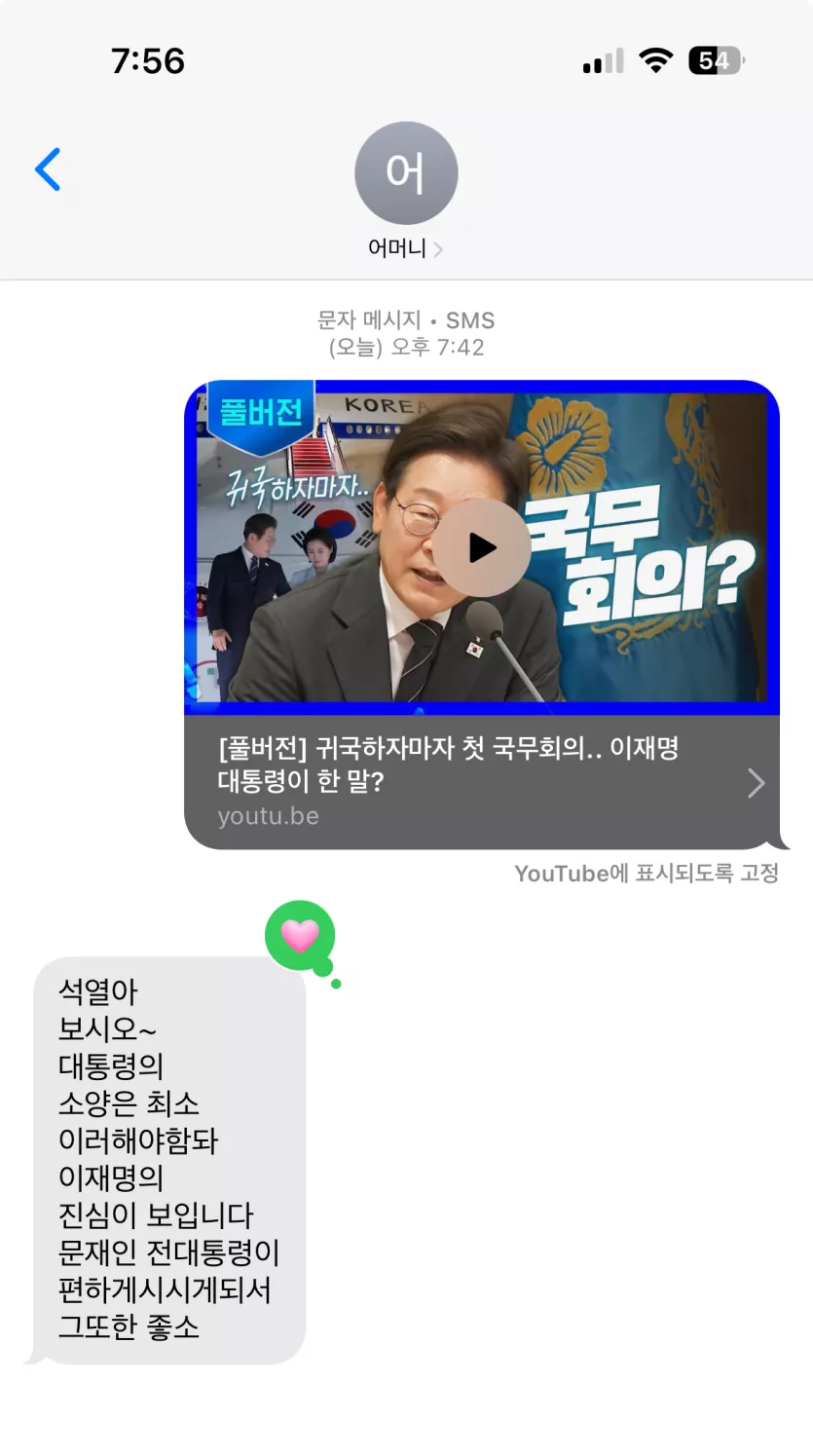Tap the 'YouTube에 표시되도록 고정' link

coord(646,874)
